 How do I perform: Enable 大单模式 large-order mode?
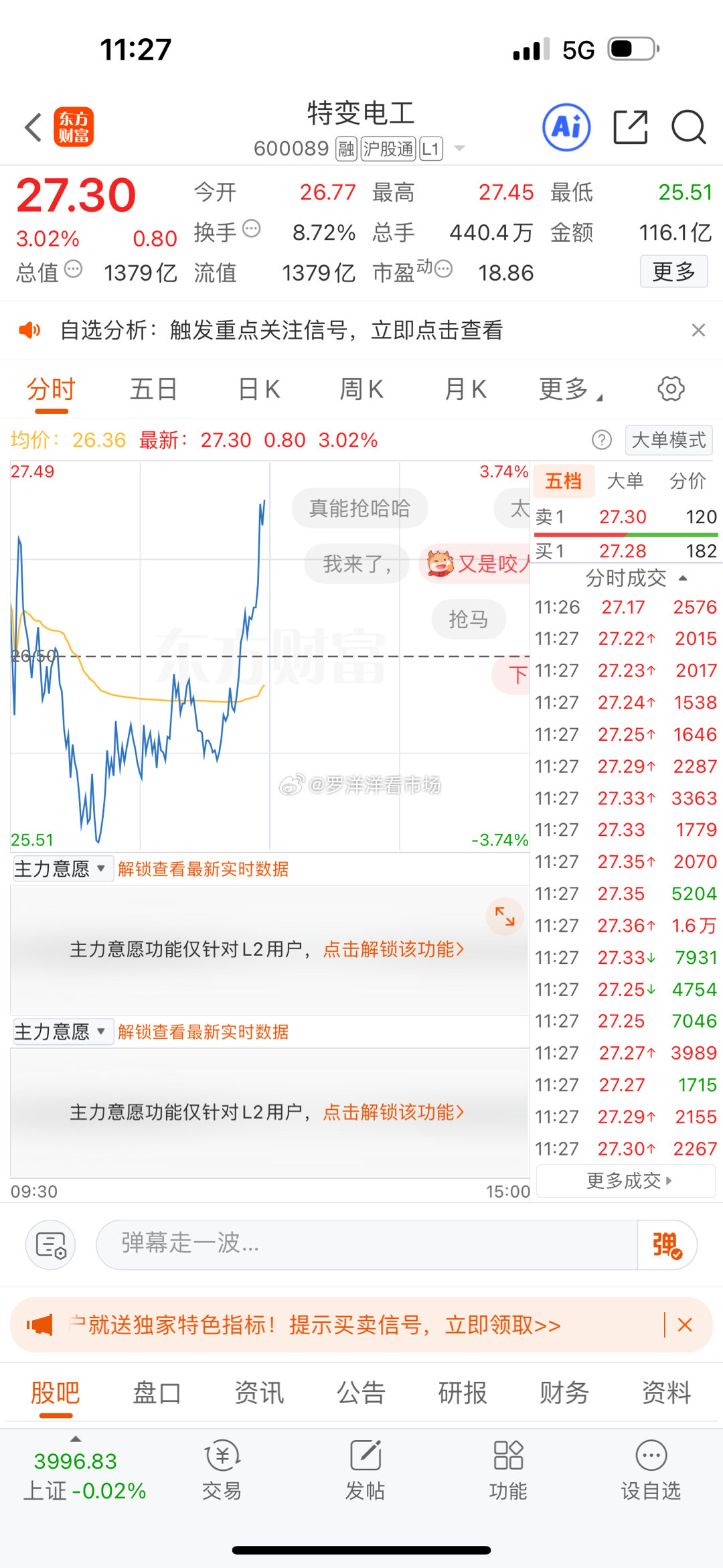667,440
